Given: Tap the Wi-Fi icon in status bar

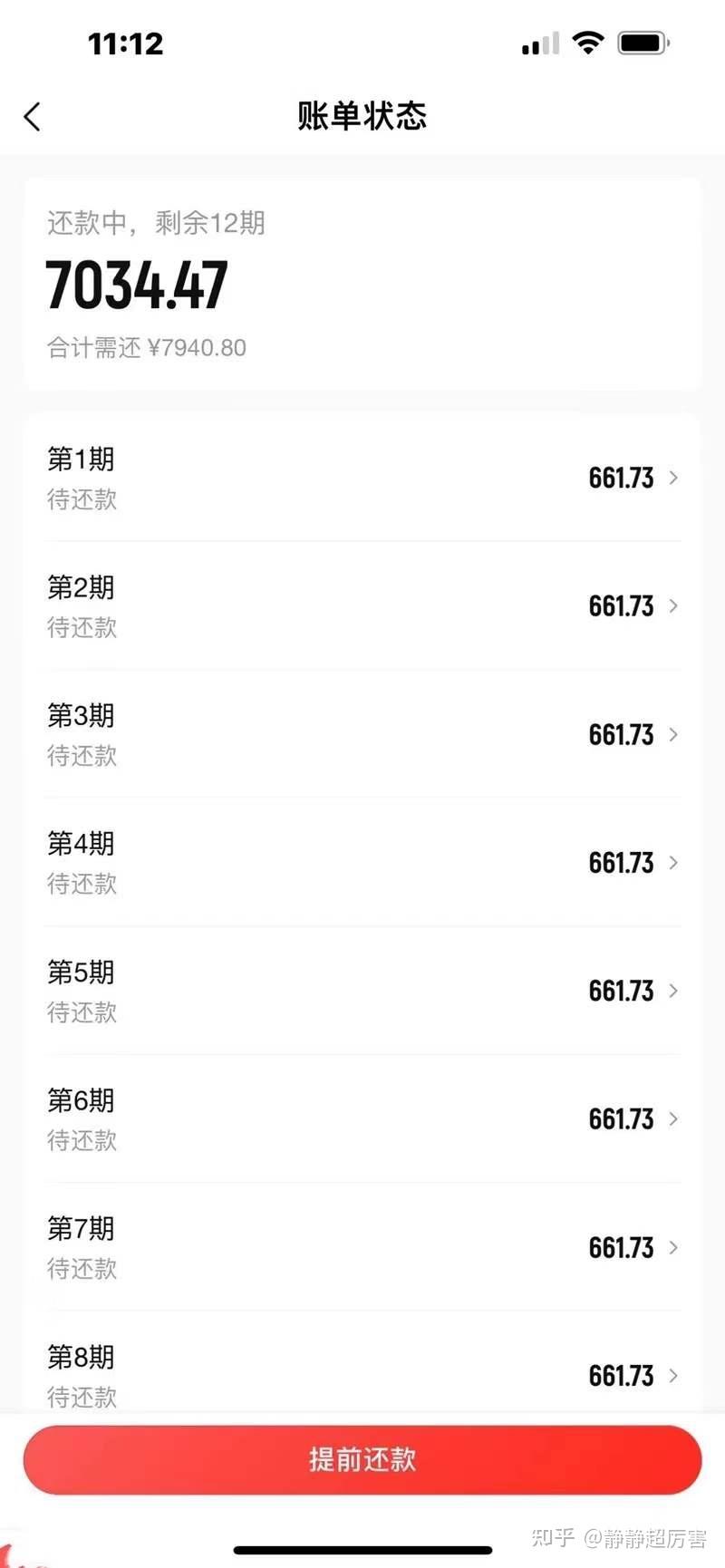Looking at the screenshot, I should tap(588, 42).
